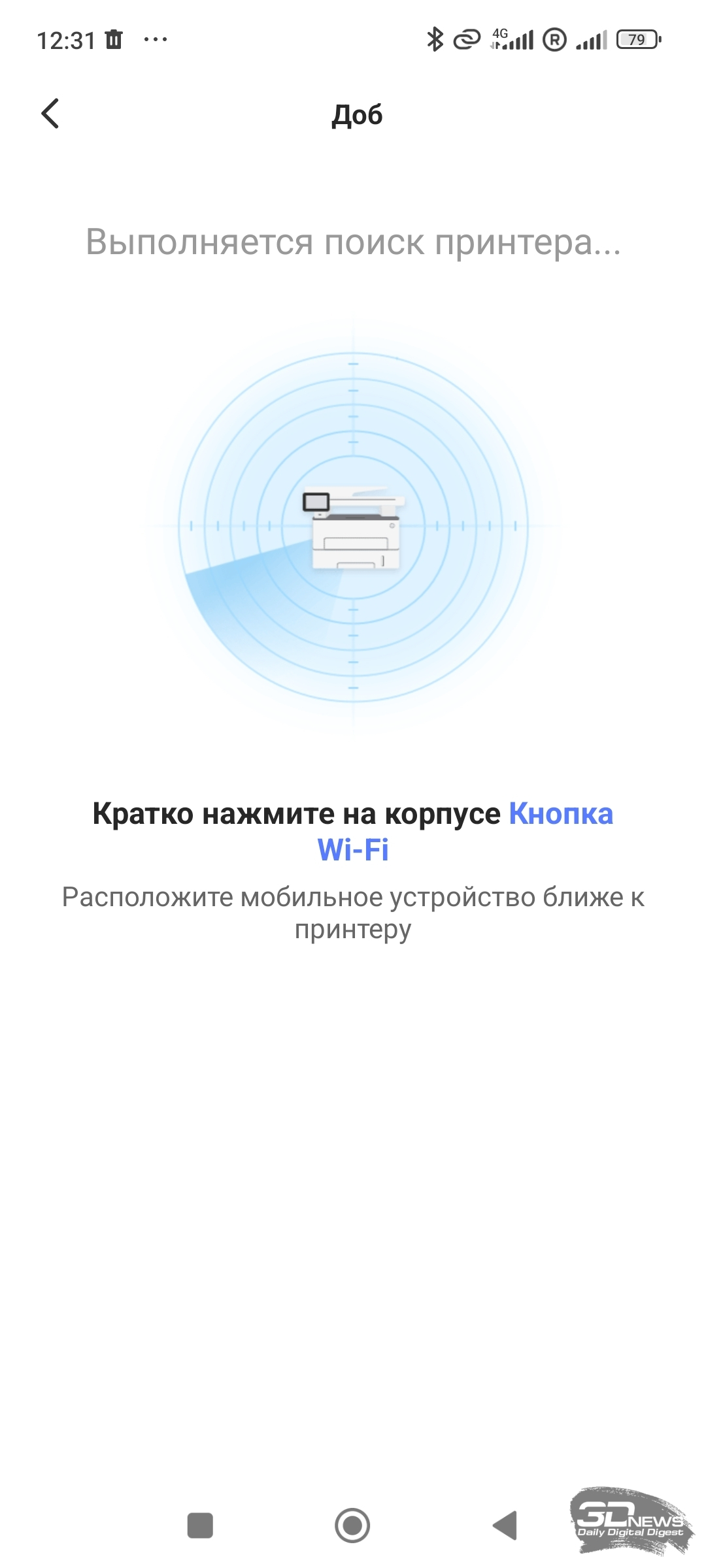706x1568 pixels.
Task: Go back from the printer search screen
Action: tap(50, 114)
